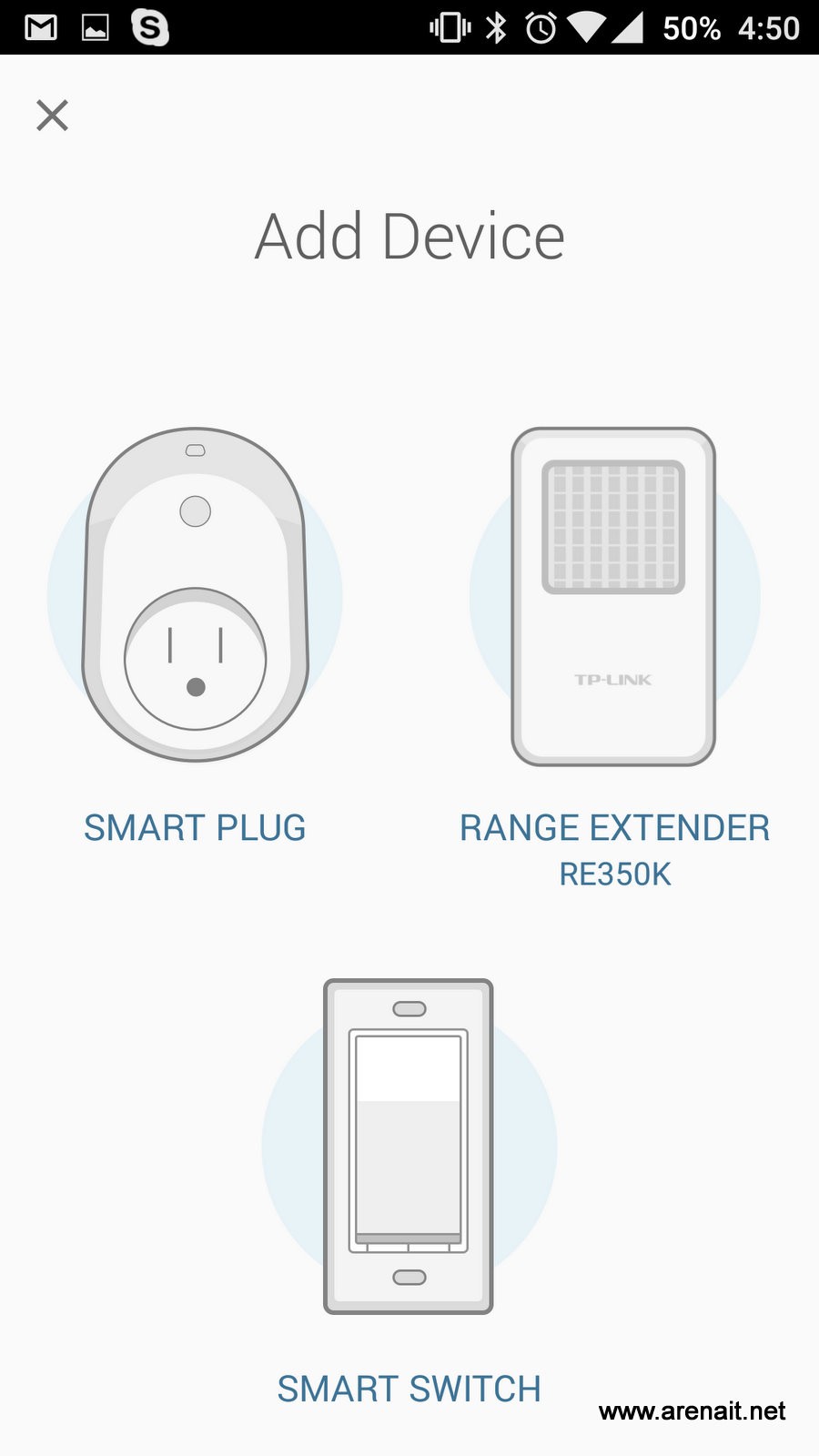The height and width of the screenshot is (1456, 819).
Task: Close the Add Device screen
Action: pos(52,116)
